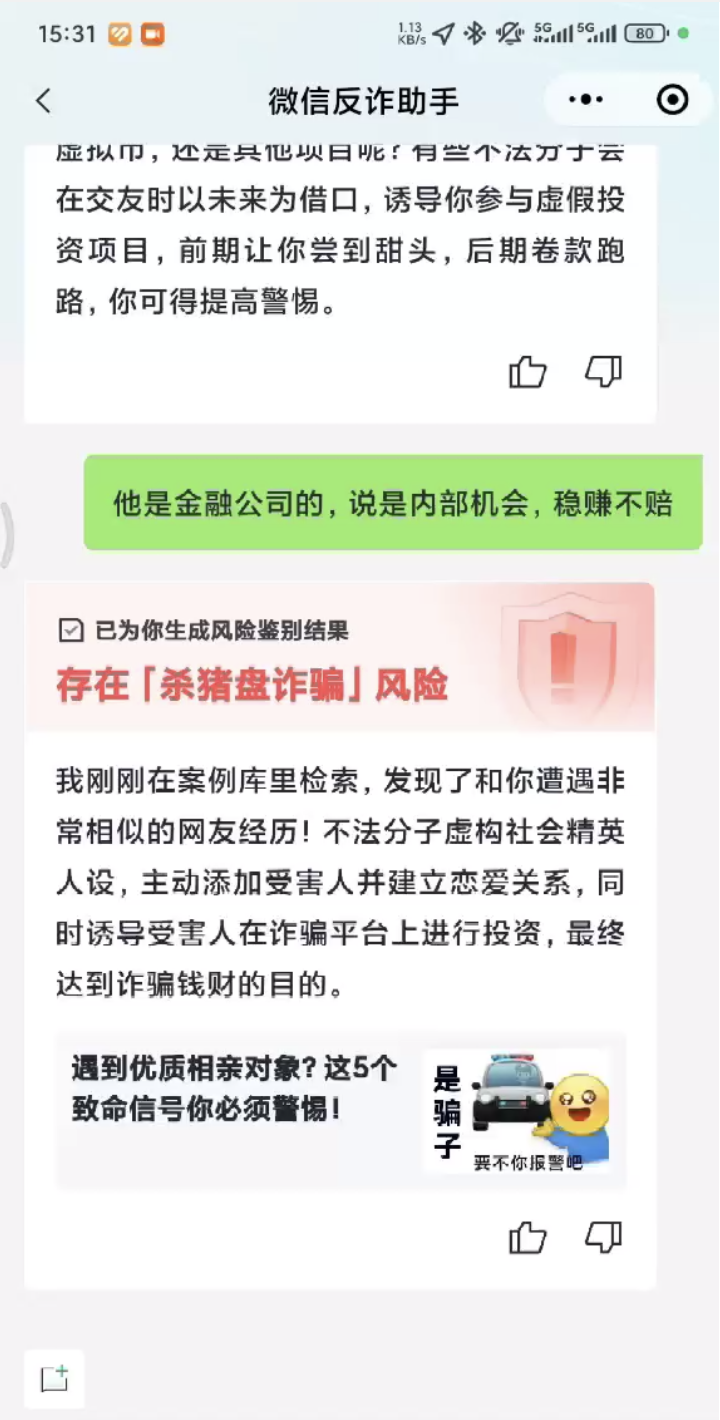Dislike the reply about 虚假投资项目
Image resolution: width=720 pixels, height=1420 pixels.
point(603,373)
